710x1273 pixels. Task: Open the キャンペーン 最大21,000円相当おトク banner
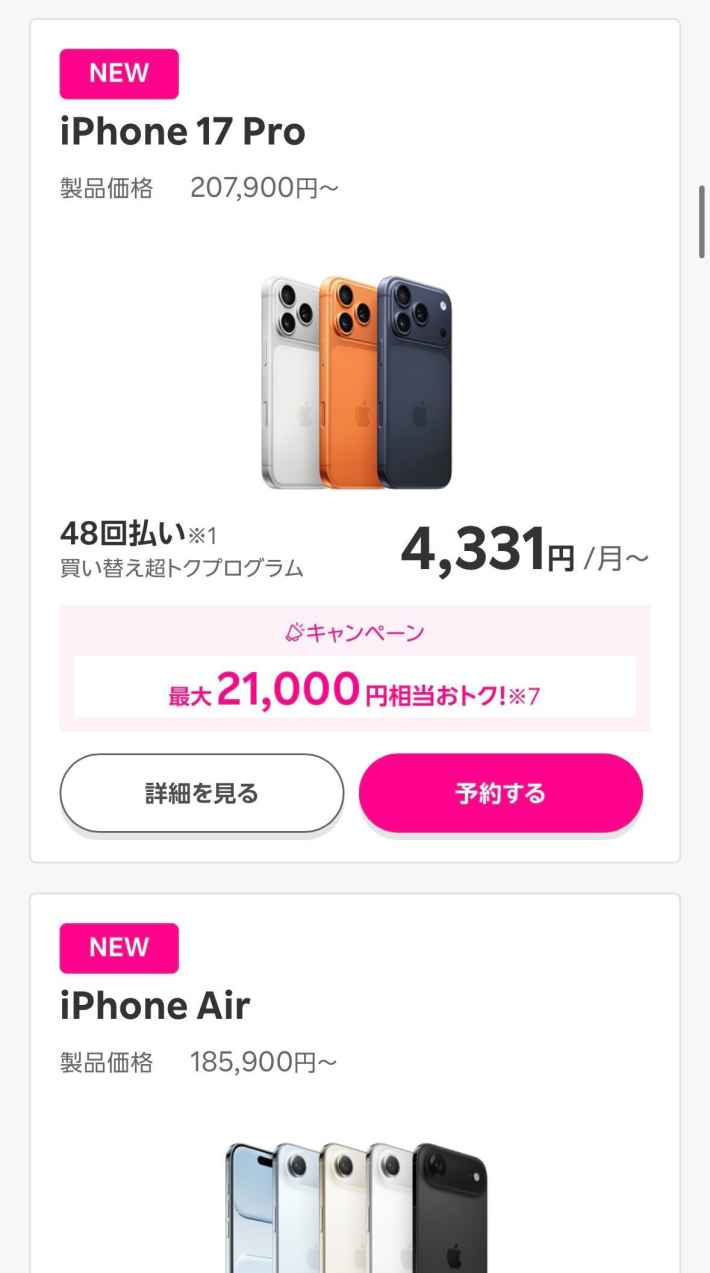coord(355,687)
